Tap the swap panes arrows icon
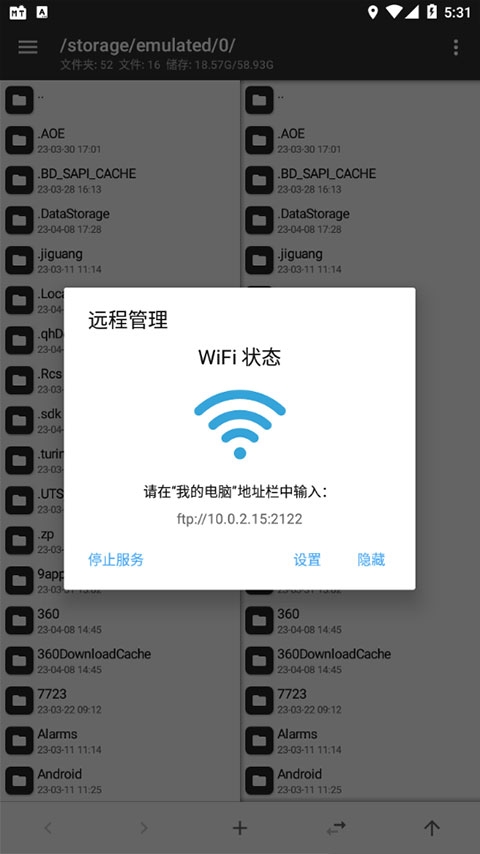This screenshot has width=480, height=854. coord(336,828)
